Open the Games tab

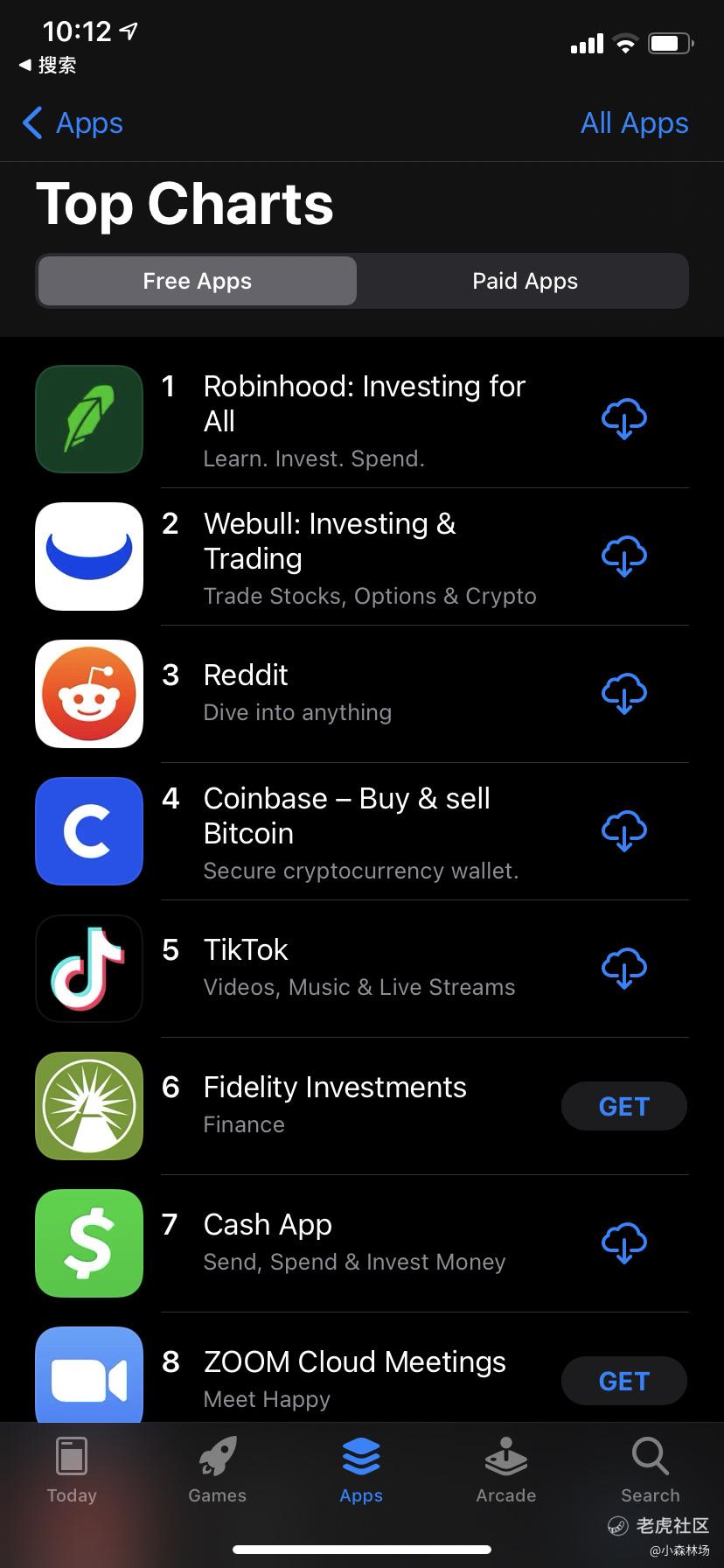217,1470
